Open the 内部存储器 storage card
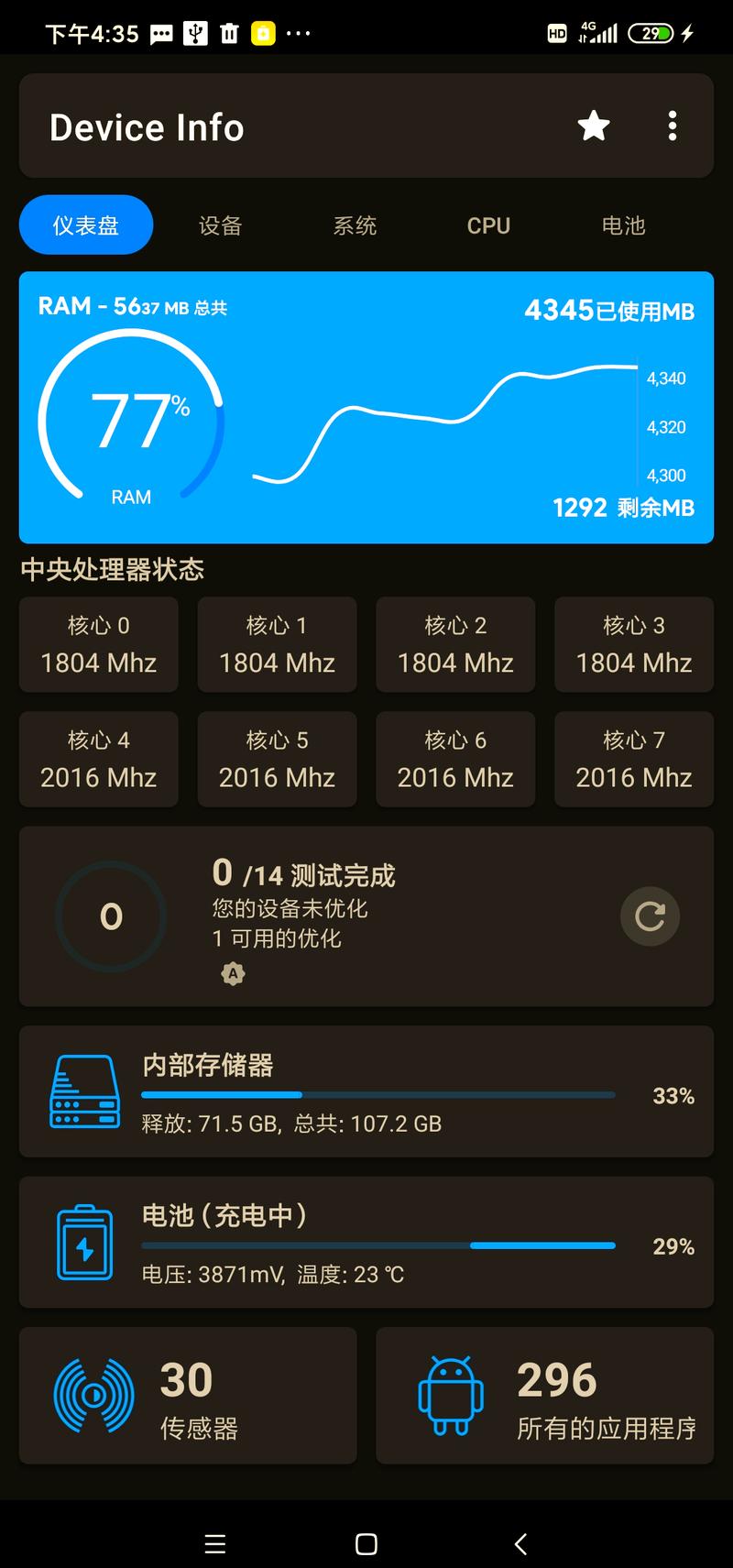 tap(366, 1091)
